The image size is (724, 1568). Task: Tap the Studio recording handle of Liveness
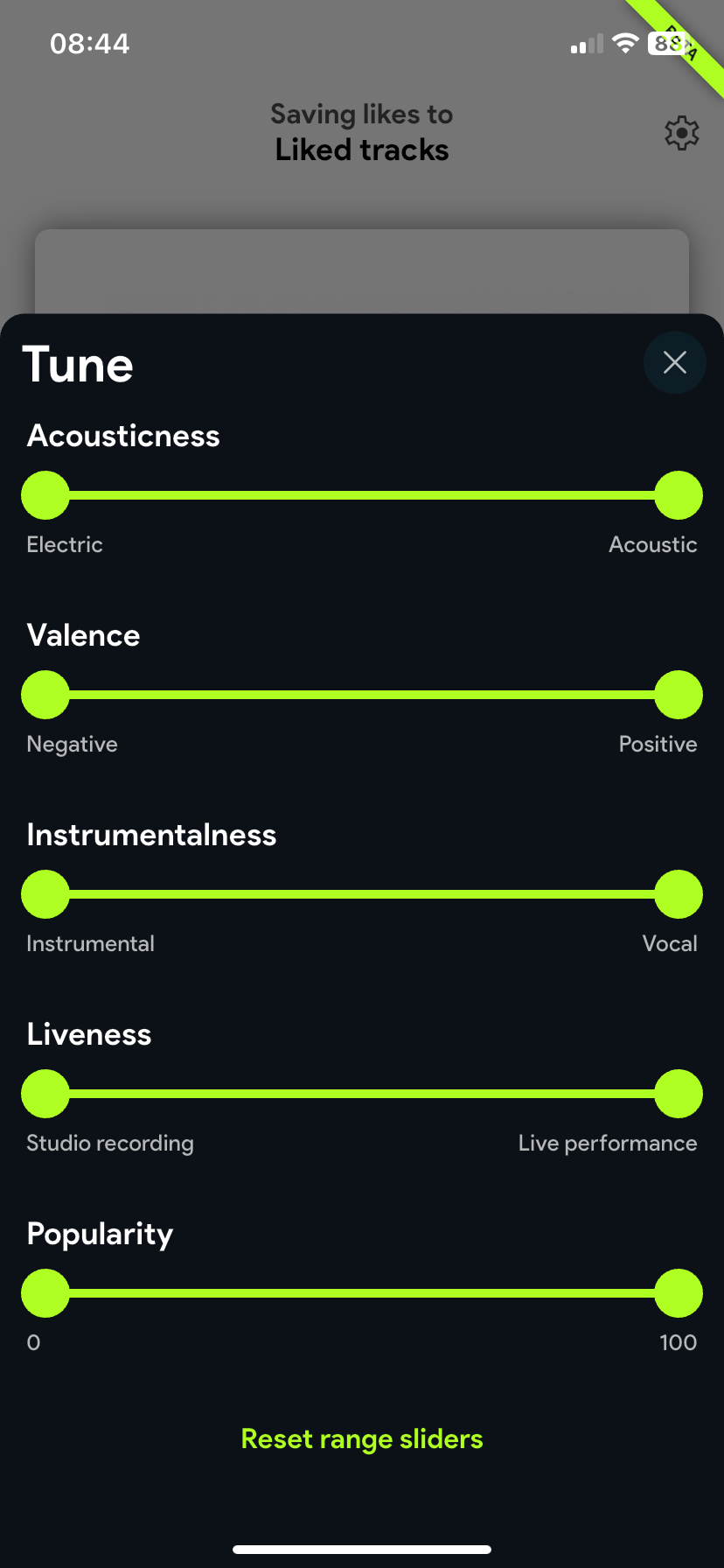45,1094
